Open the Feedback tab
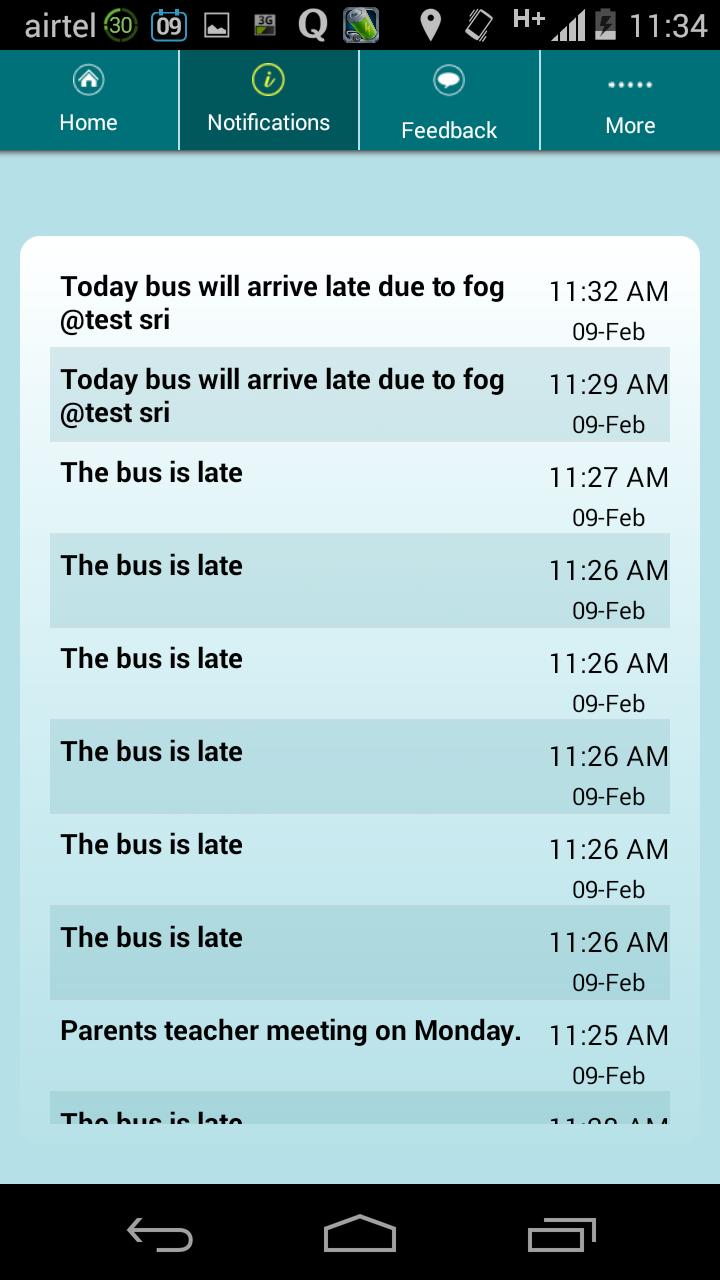Image resolution: width=720 pixels, height=1280 pixels. tap(449, 101)
